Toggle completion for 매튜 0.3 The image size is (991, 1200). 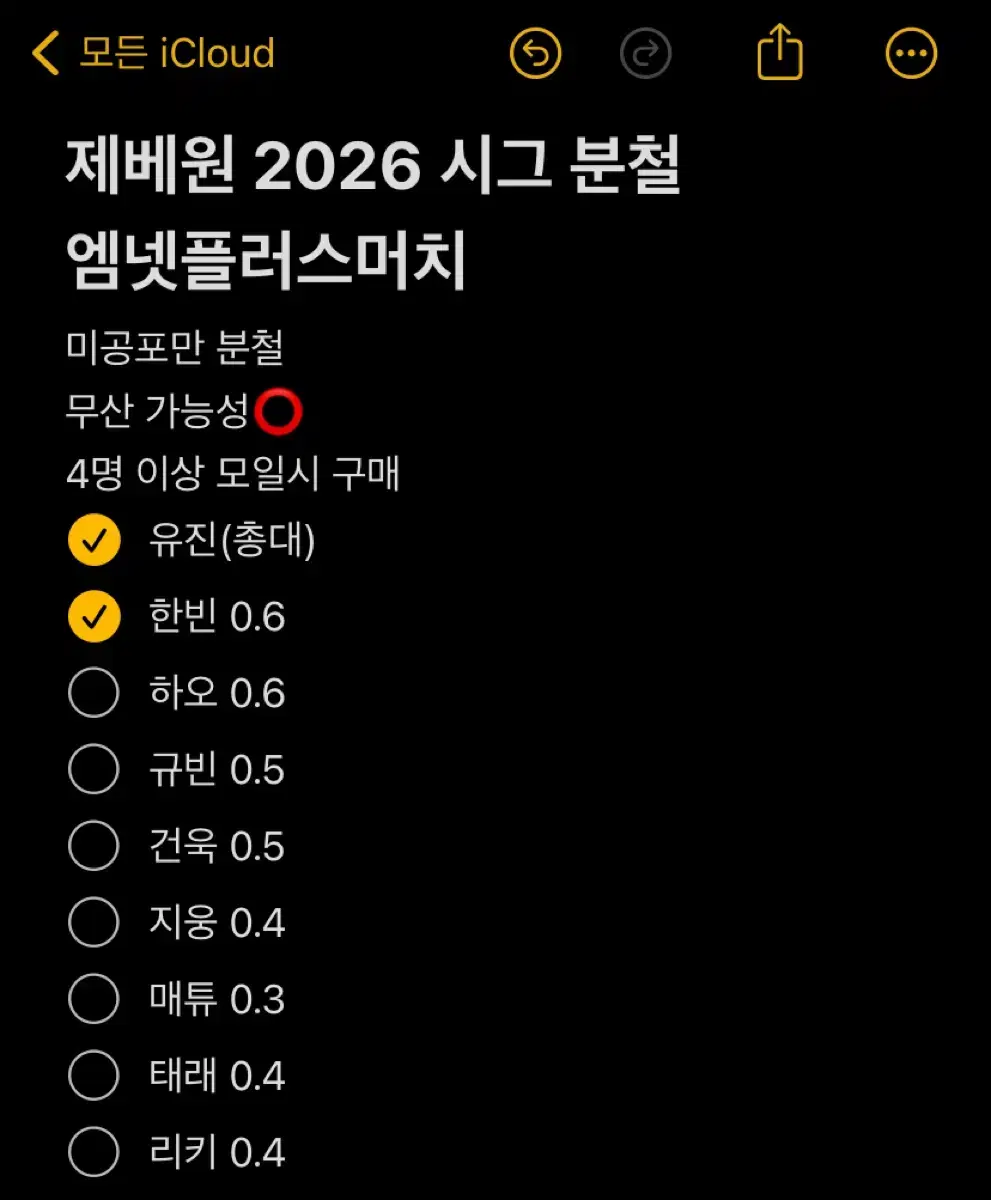click(94, 1000)
